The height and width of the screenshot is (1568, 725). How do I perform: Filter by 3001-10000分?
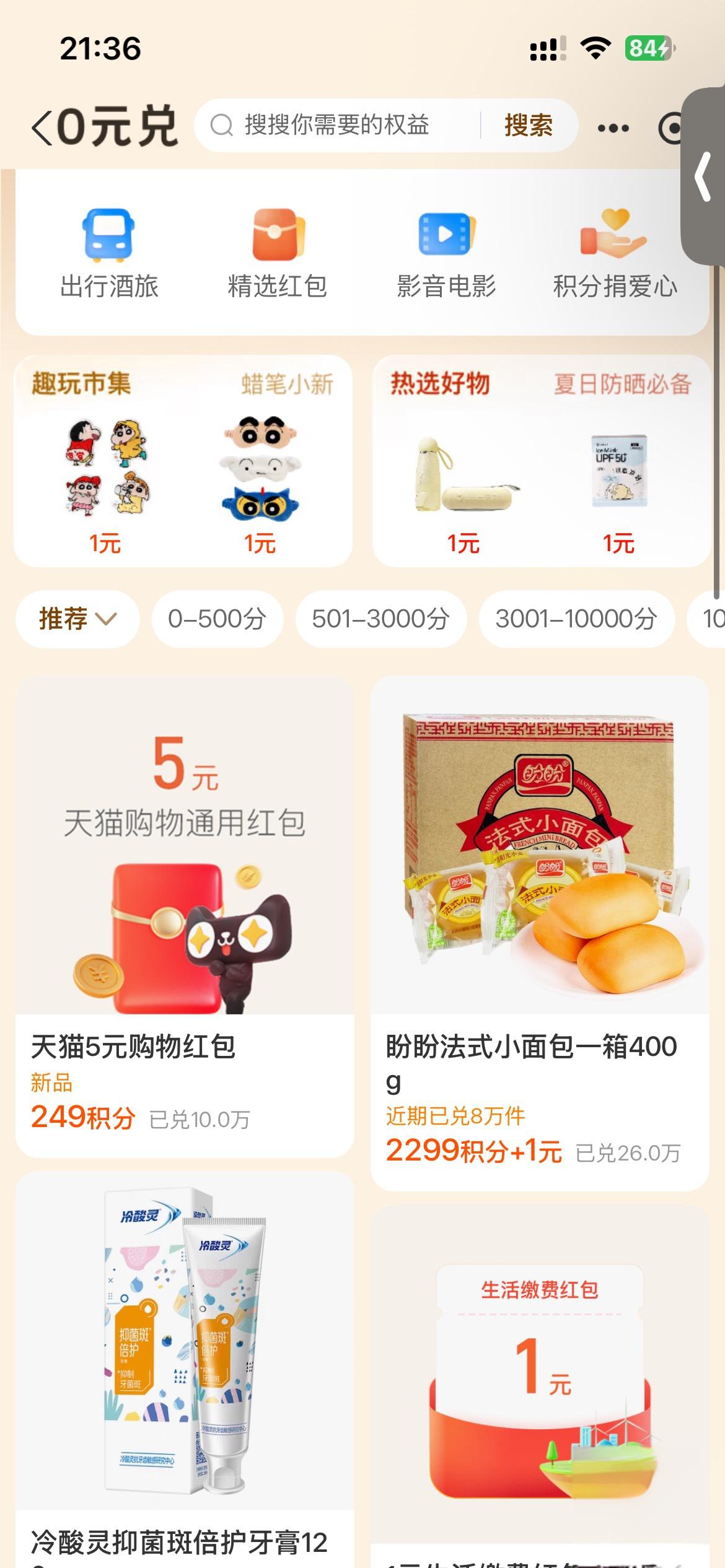click(576, 619)
